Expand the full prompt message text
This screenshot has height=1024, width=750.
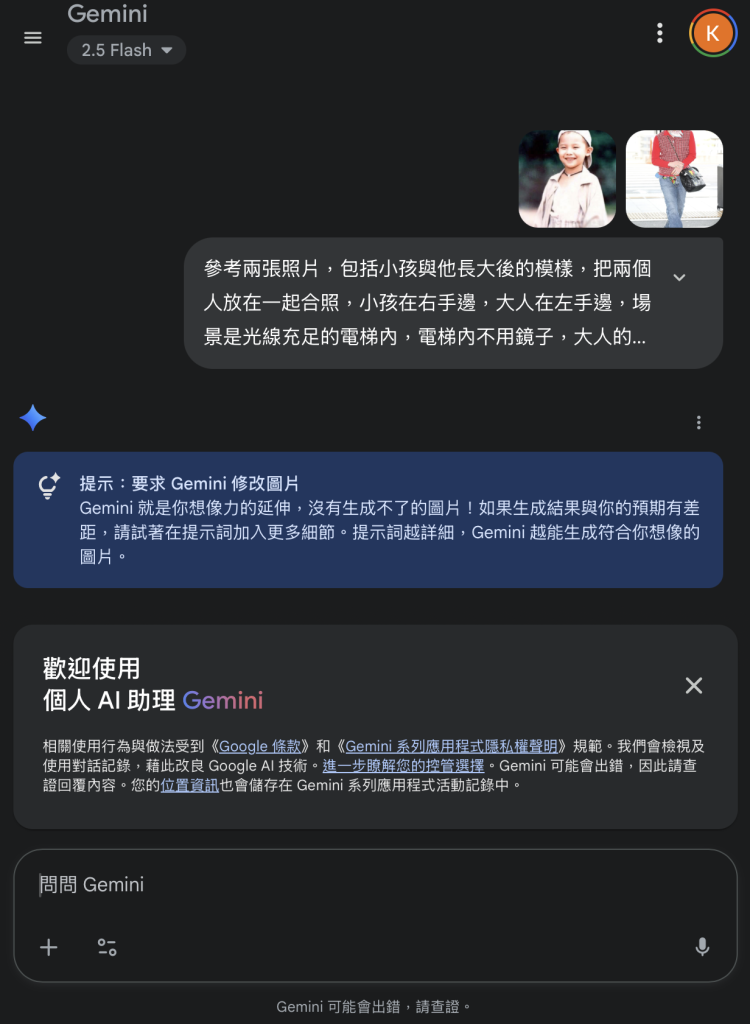(x=679, y=277)
